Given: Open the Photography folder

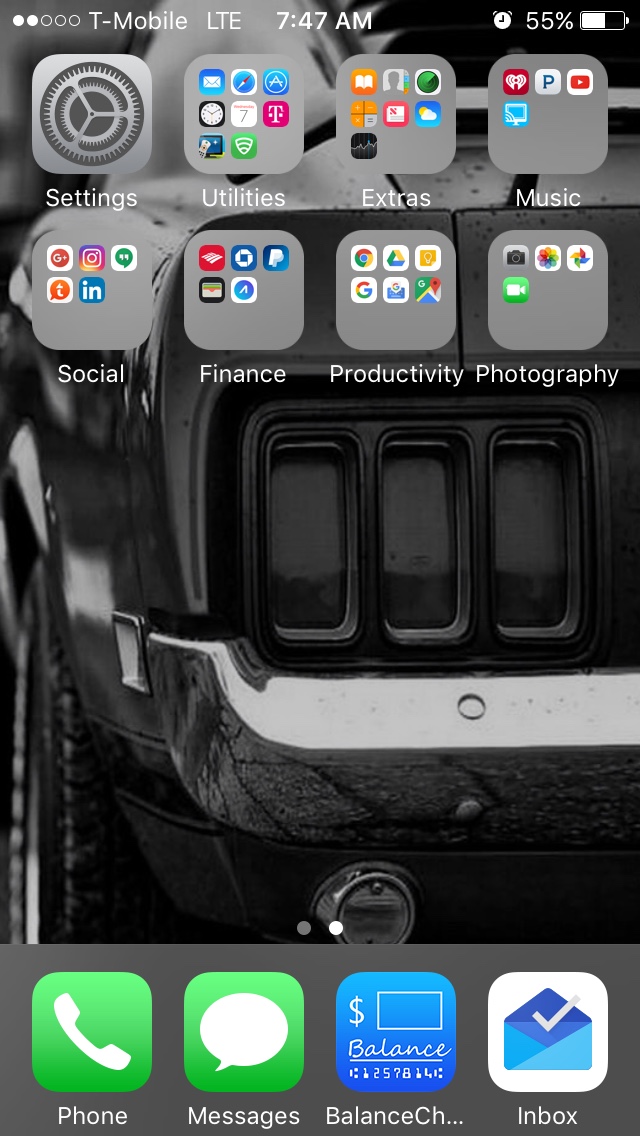Looking at the screenshot, I should (548, 290).
